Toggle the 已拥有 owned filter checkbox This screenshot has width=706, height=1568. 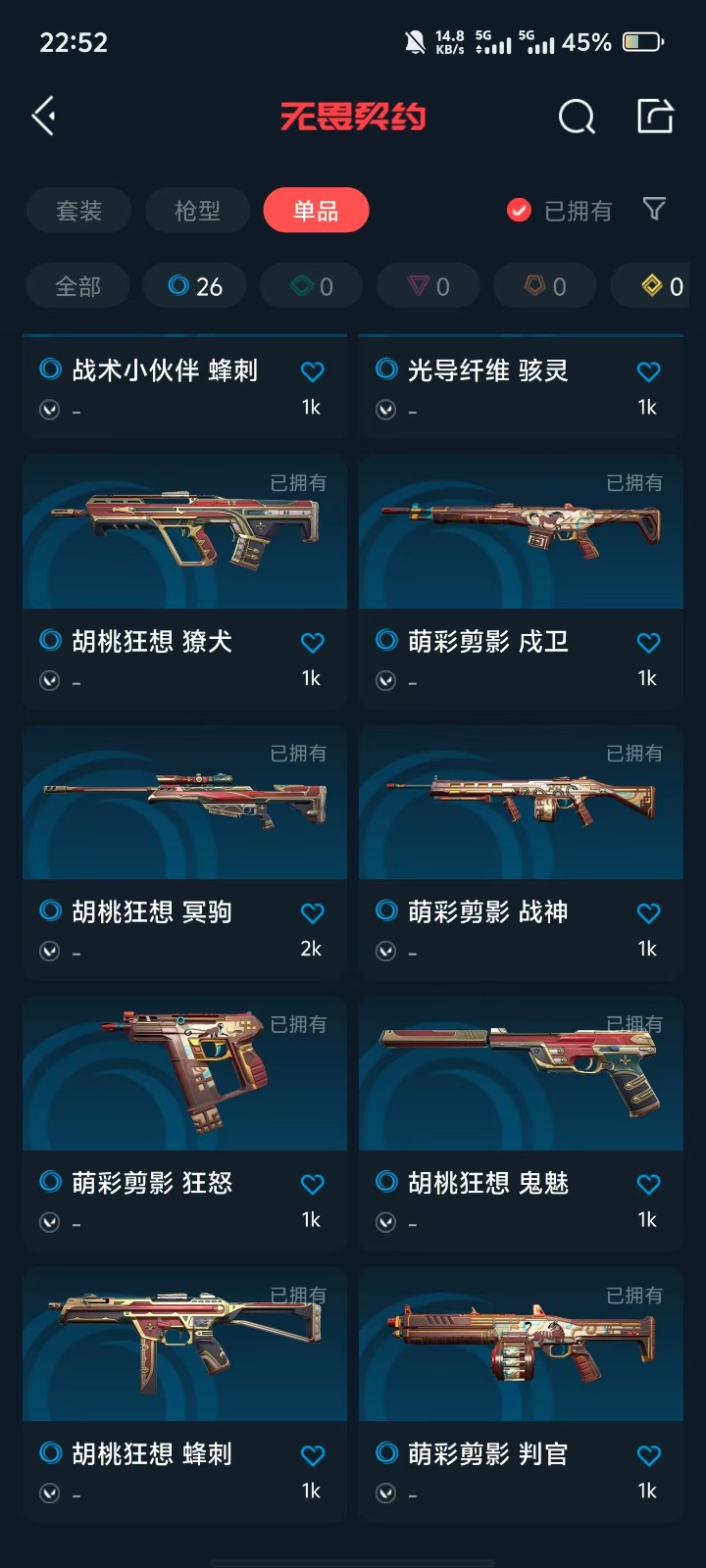(x=519, y=211)
